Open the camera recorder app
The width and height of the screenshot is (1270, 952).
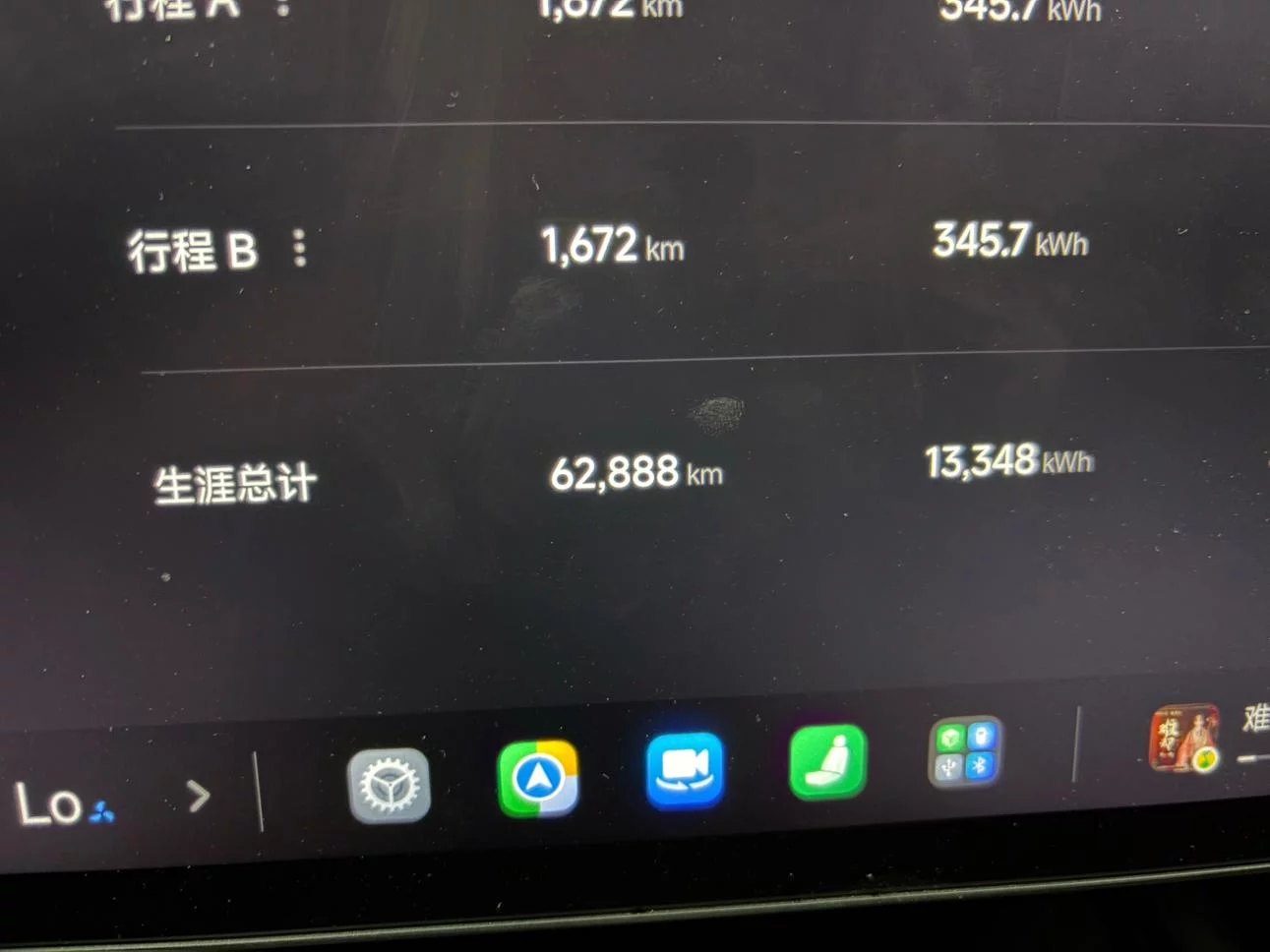685,769
